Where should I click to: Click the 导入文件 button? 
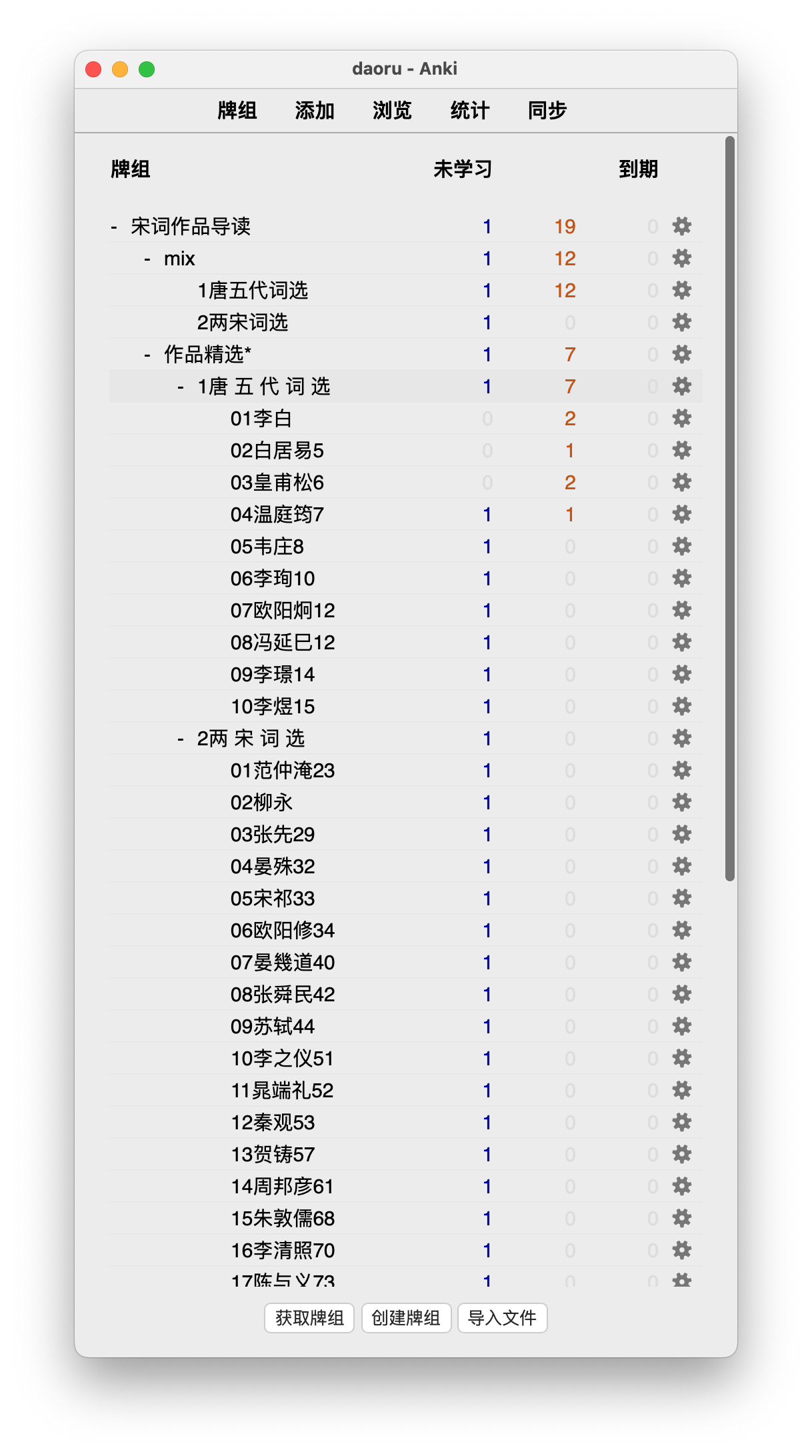pyautogui.click(x=503, y=1318)
